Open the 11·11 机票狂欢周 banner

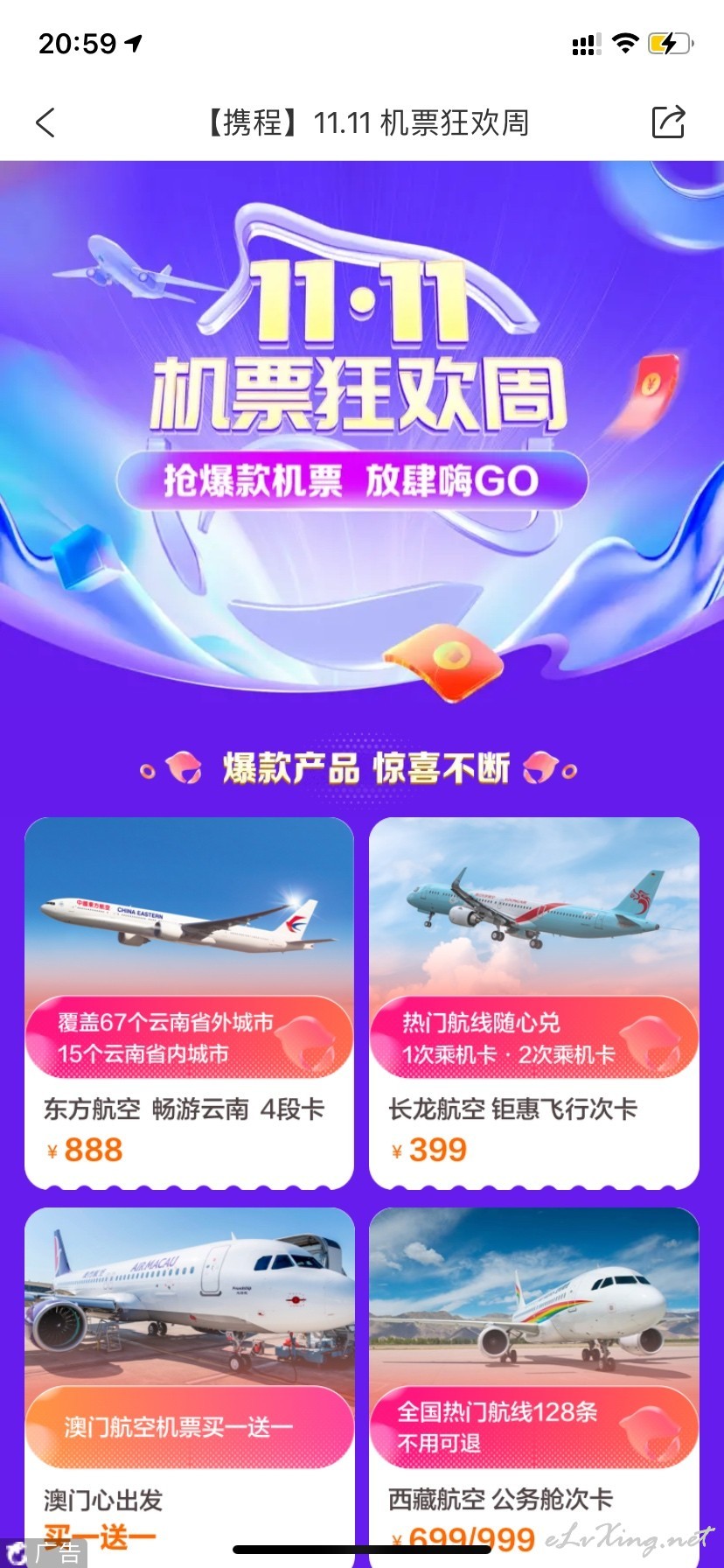pyautogui.click(x=362, y=429)
